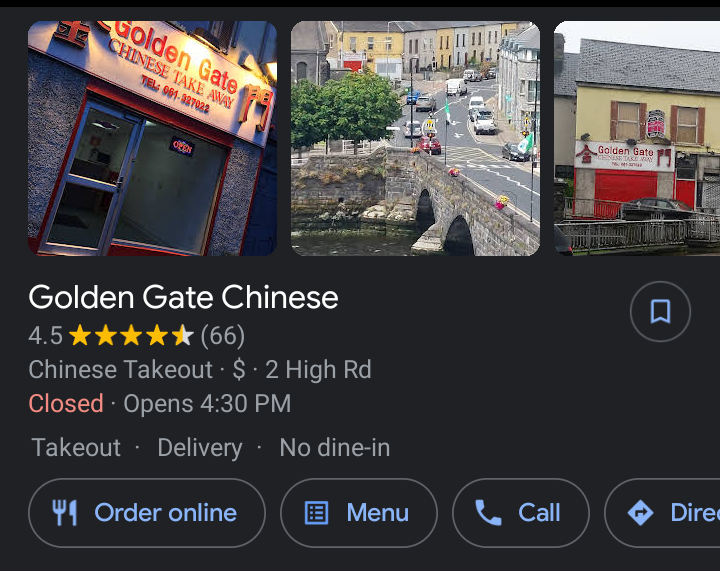Get Directions to the restaurant
This screenshot has width=720, height=571.
coord(668,513)
